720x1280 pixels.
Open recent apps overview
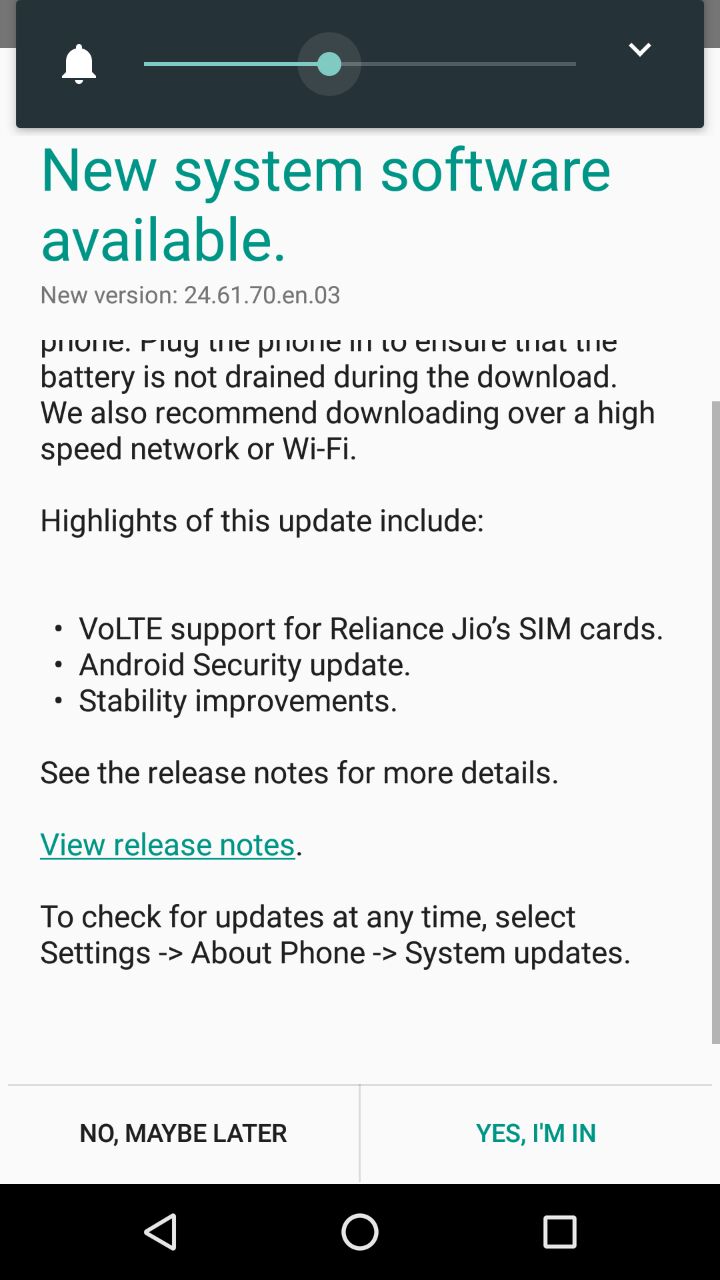(x=559, y=1232)
